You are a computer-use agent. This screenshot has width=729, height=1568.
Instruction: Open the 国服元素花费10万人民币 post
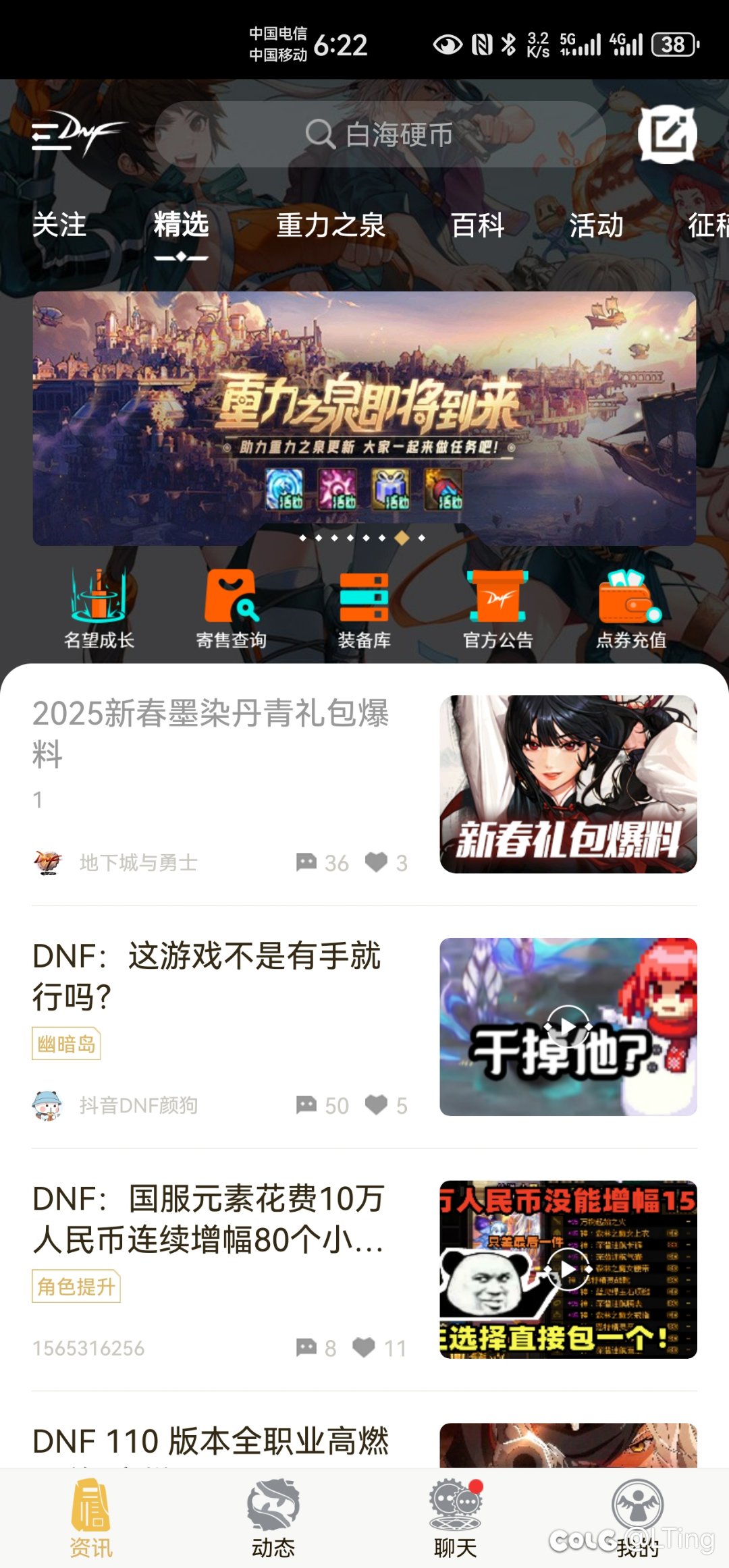point(364,1270)
